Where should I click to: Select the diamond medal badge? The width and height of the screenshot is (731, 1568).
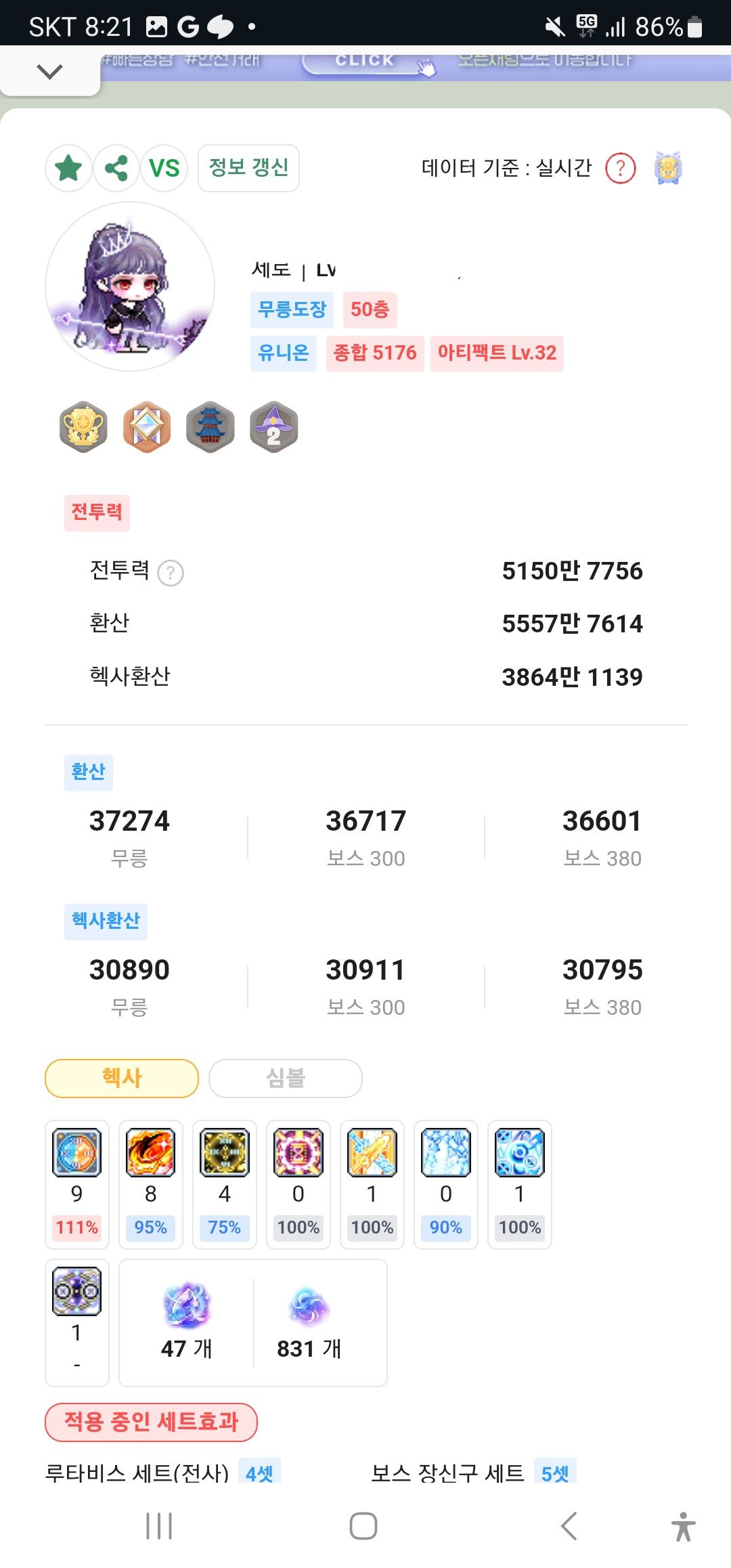coord(147,425)
